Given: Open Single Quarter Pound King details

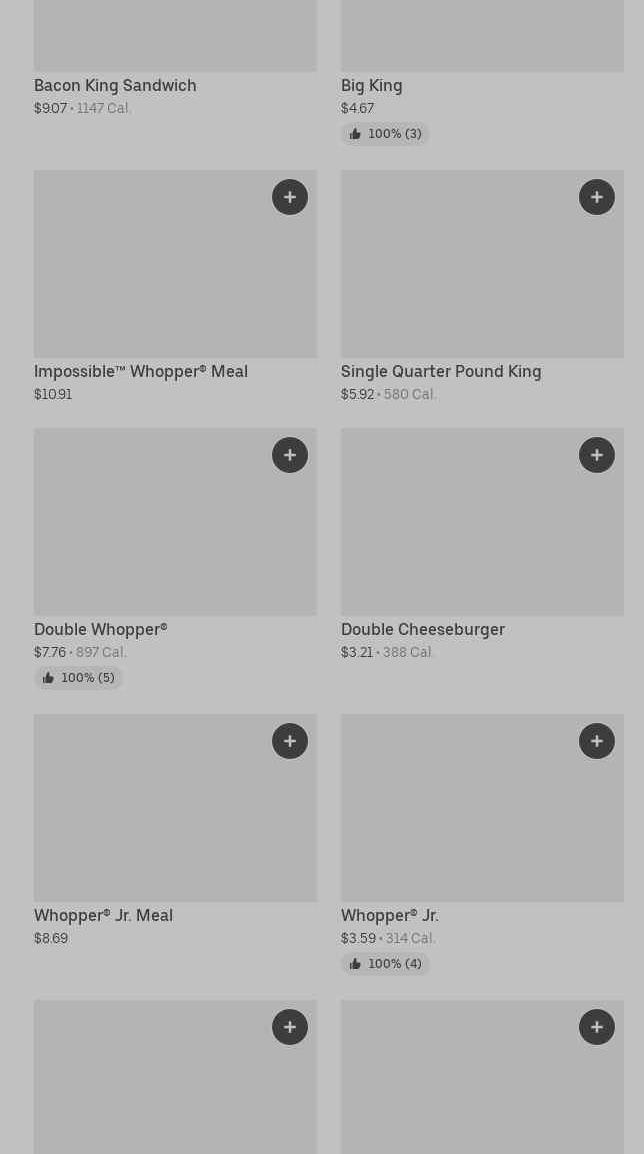Looking at the screenshot, I should click(482, 287).
